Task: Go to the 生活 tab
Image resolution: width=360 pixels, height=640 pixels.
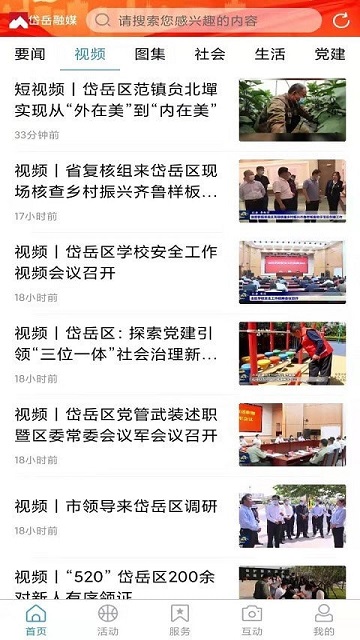Action: (x=270, y=54)
